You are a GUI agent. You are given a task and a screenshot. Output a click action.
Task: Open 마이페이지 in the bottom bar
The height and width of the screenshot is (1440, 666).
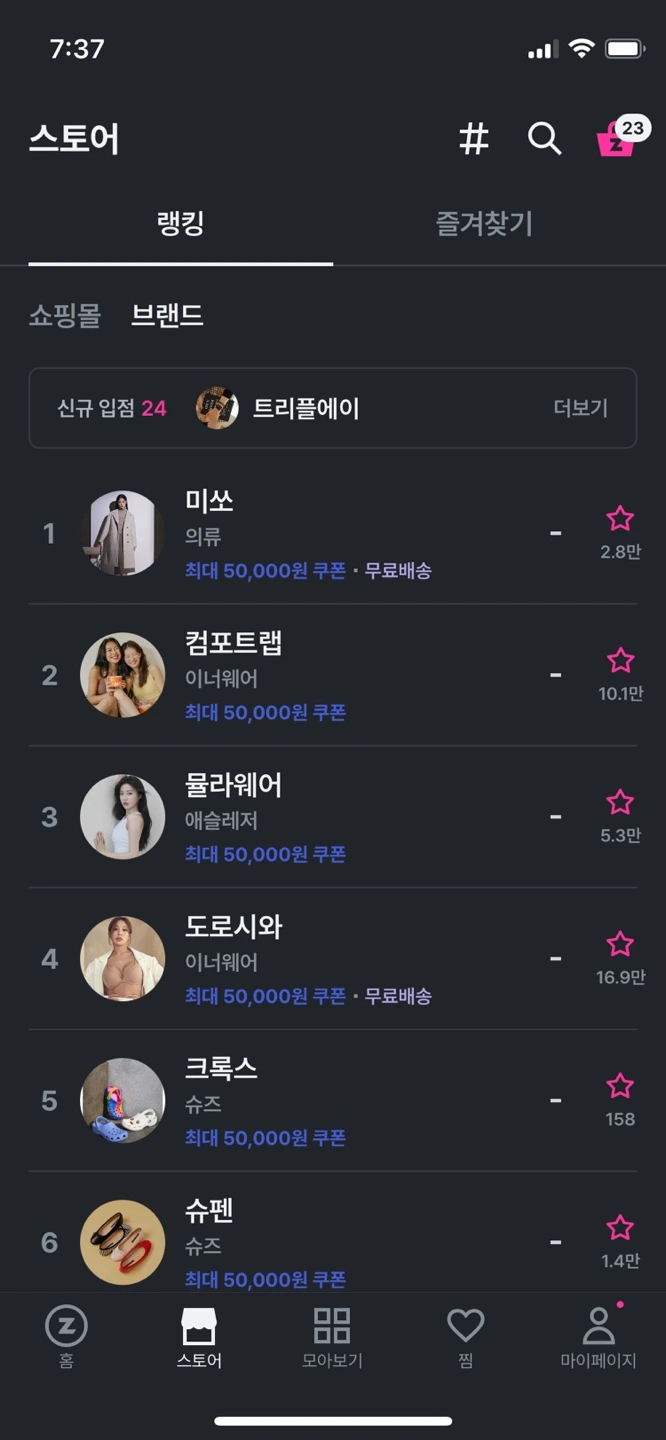pyautogui.click(x=598, y=1337)
